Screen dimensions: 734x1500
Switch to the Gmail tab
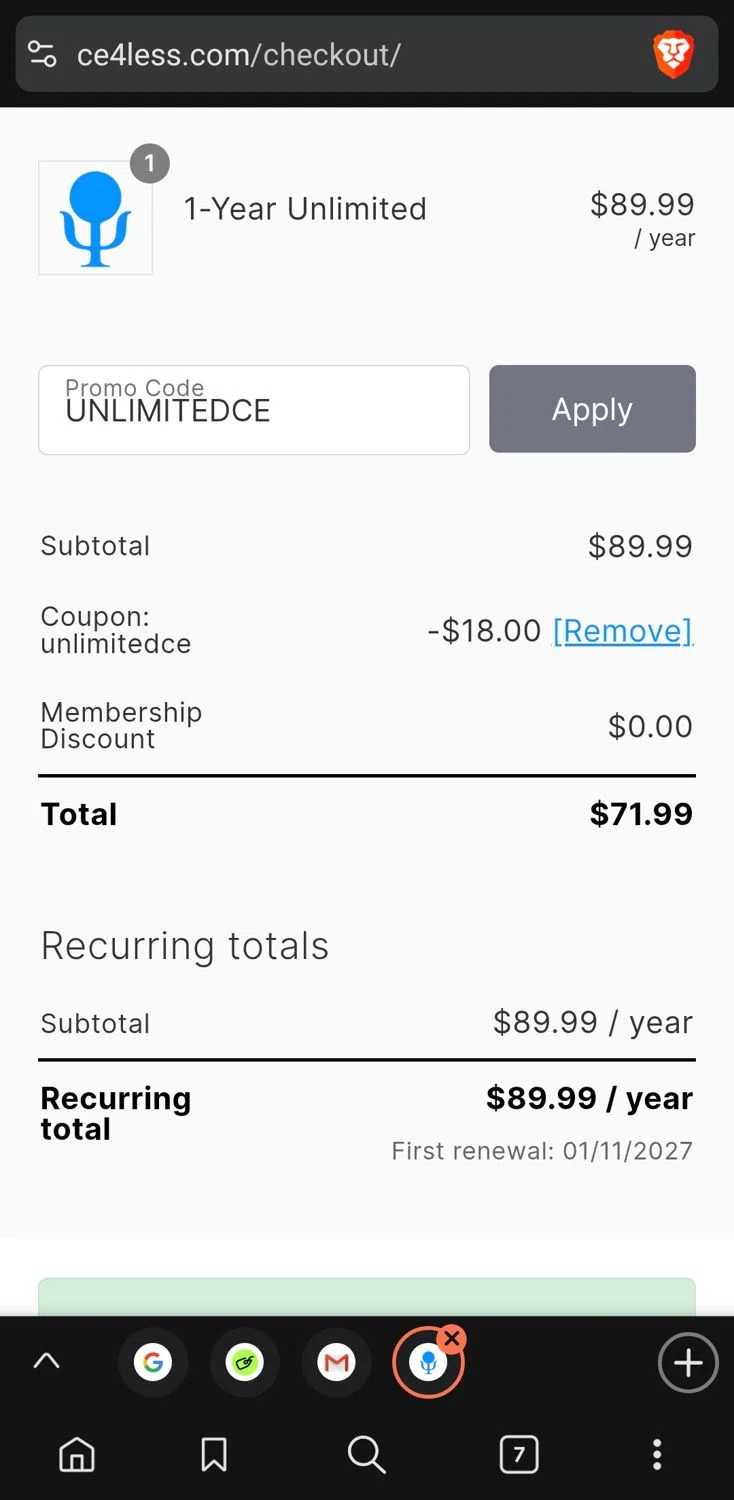[336, 1362]
